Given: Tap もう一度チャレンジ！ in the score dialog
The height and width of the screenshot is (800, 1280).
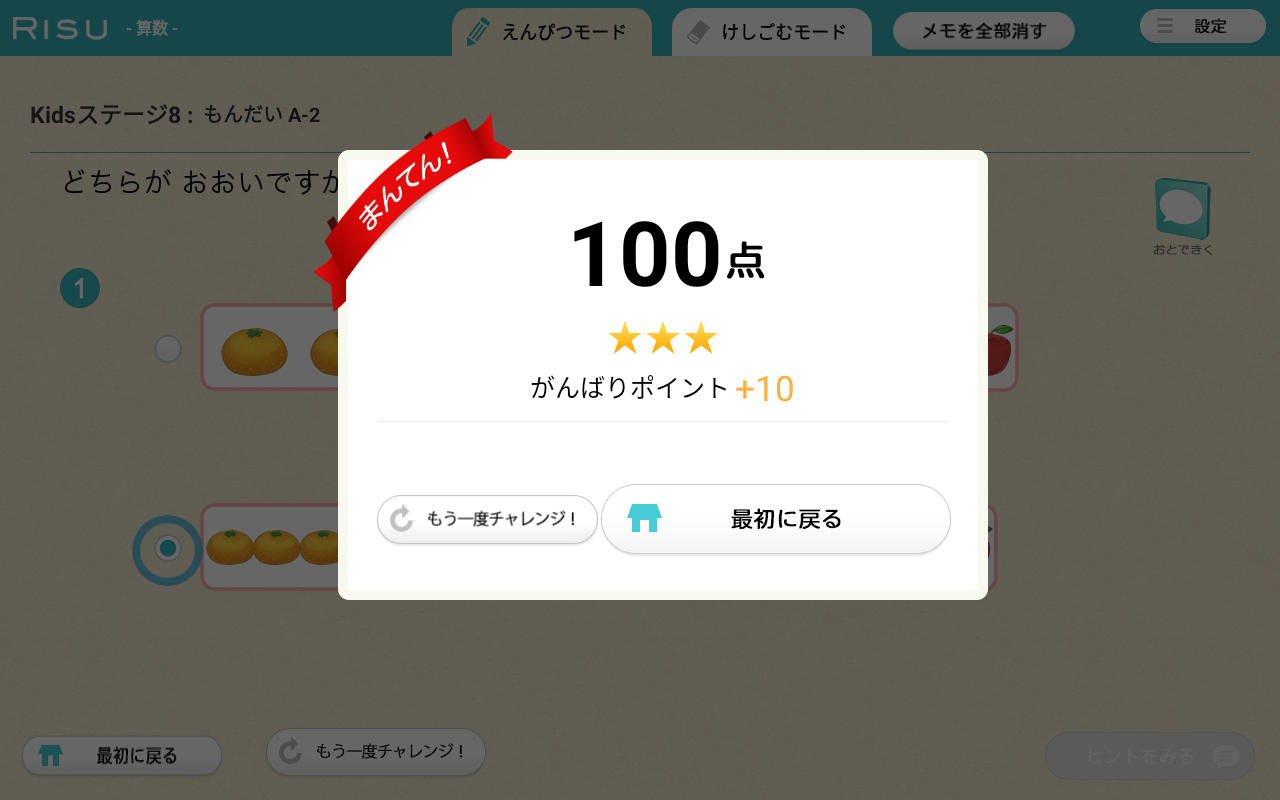Looking at the screenshot, I should click(x=487, y=519).
